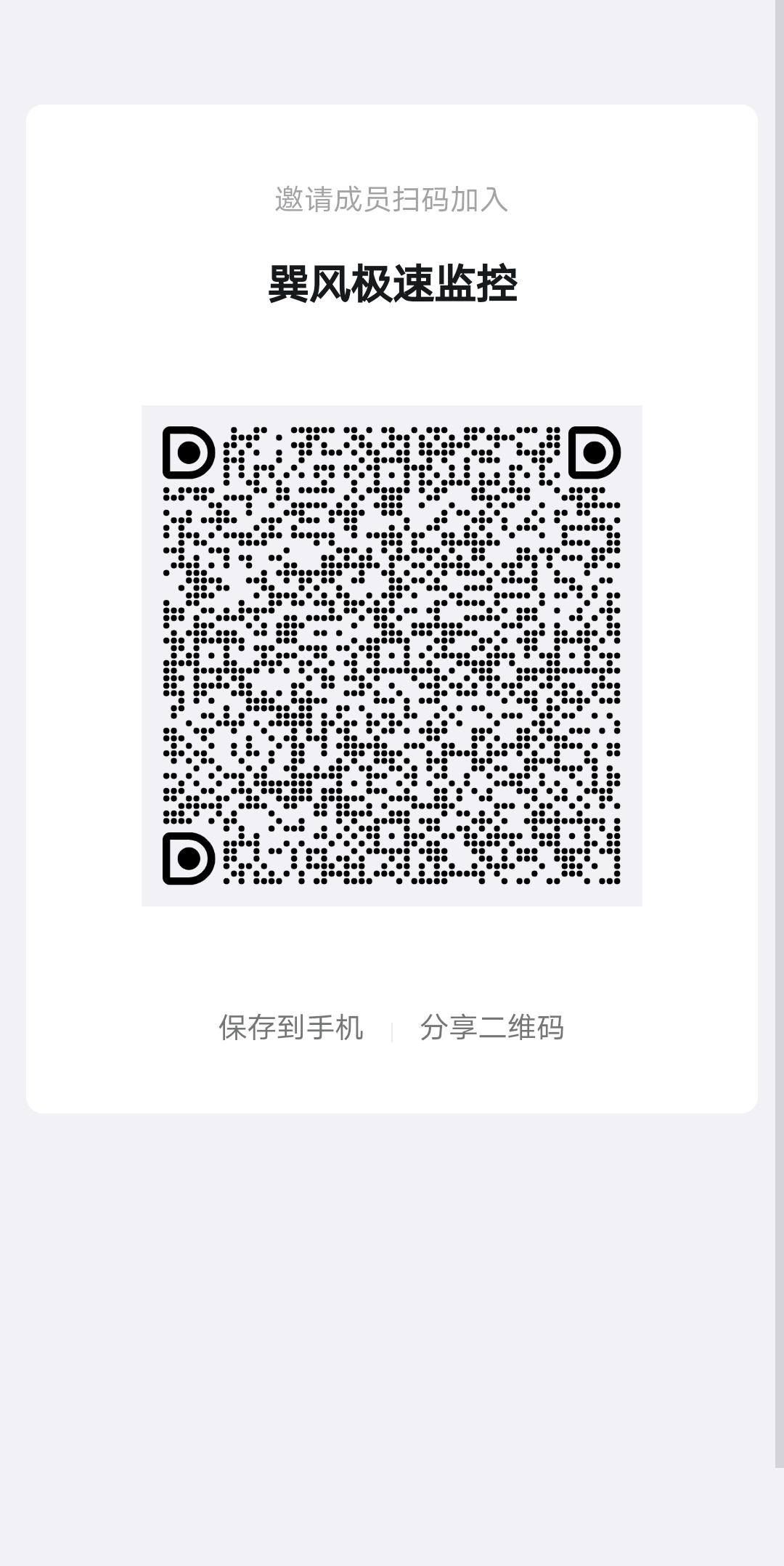This screenshot has height=1566, width=784.
Task: Click the group name 巽风极速监控
Action: (392, 283)
